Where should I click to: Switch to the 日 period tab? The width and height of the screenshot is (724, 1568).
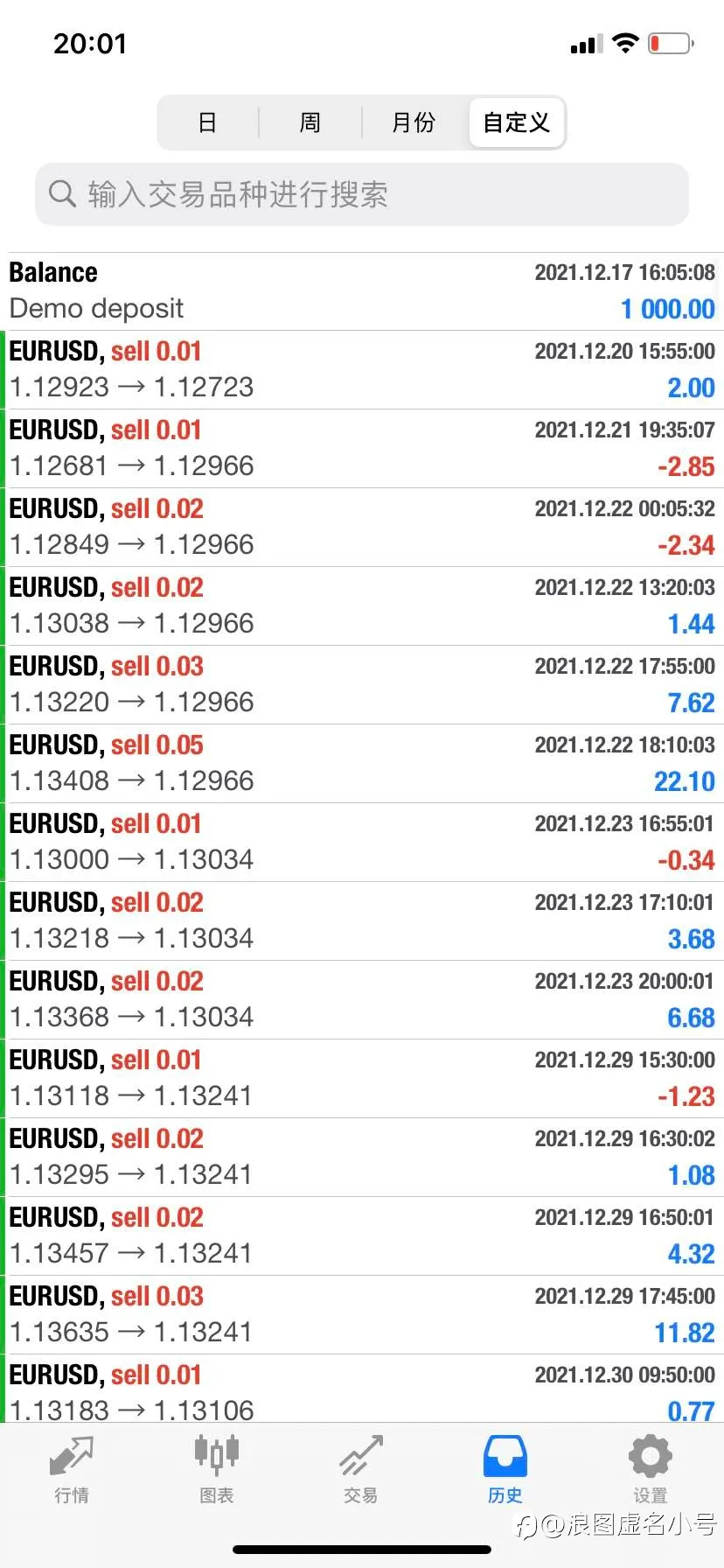point(208,122)
